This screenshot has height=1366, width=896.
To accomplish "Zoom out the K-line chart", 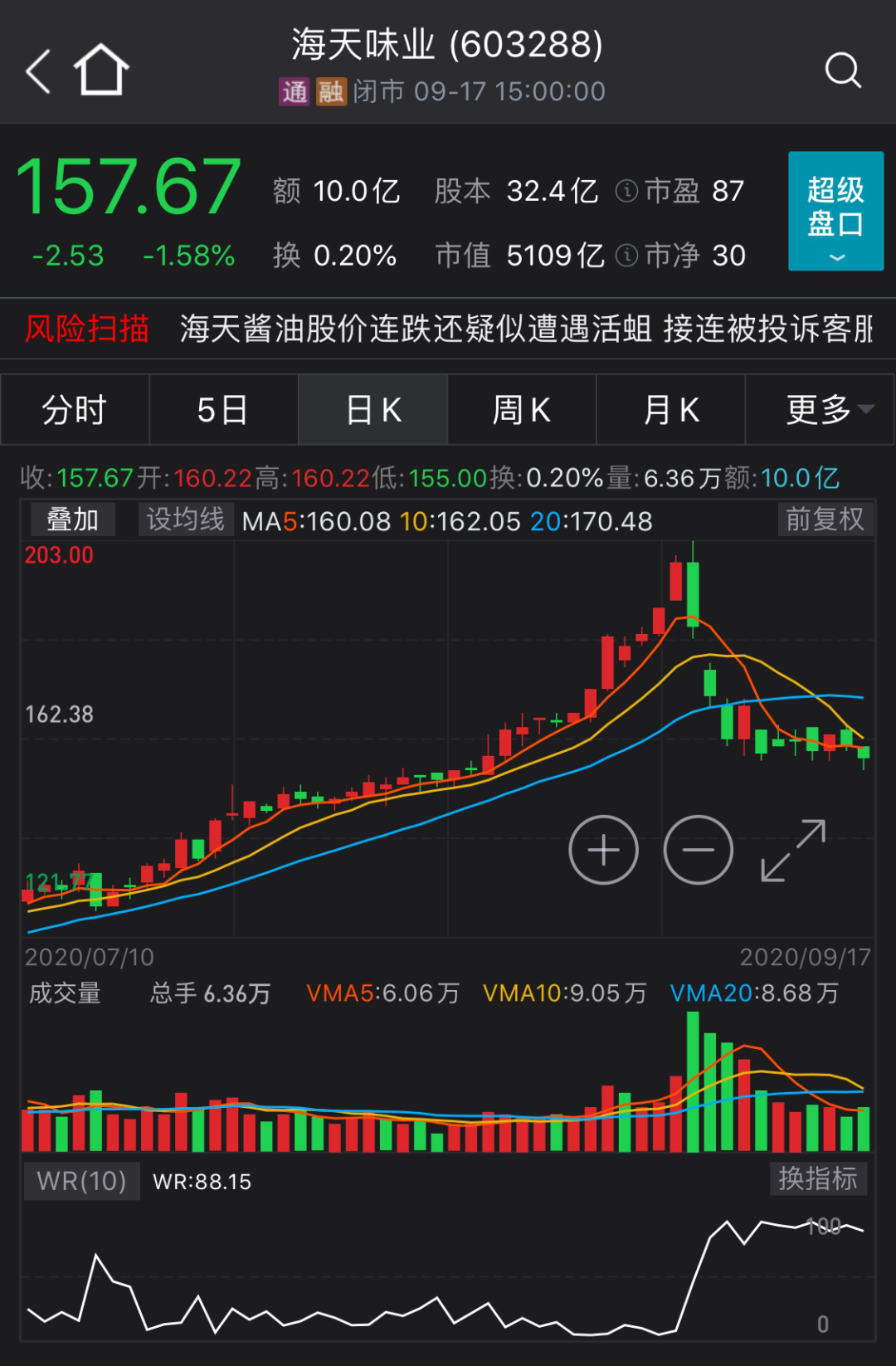I will pos(699,850).
